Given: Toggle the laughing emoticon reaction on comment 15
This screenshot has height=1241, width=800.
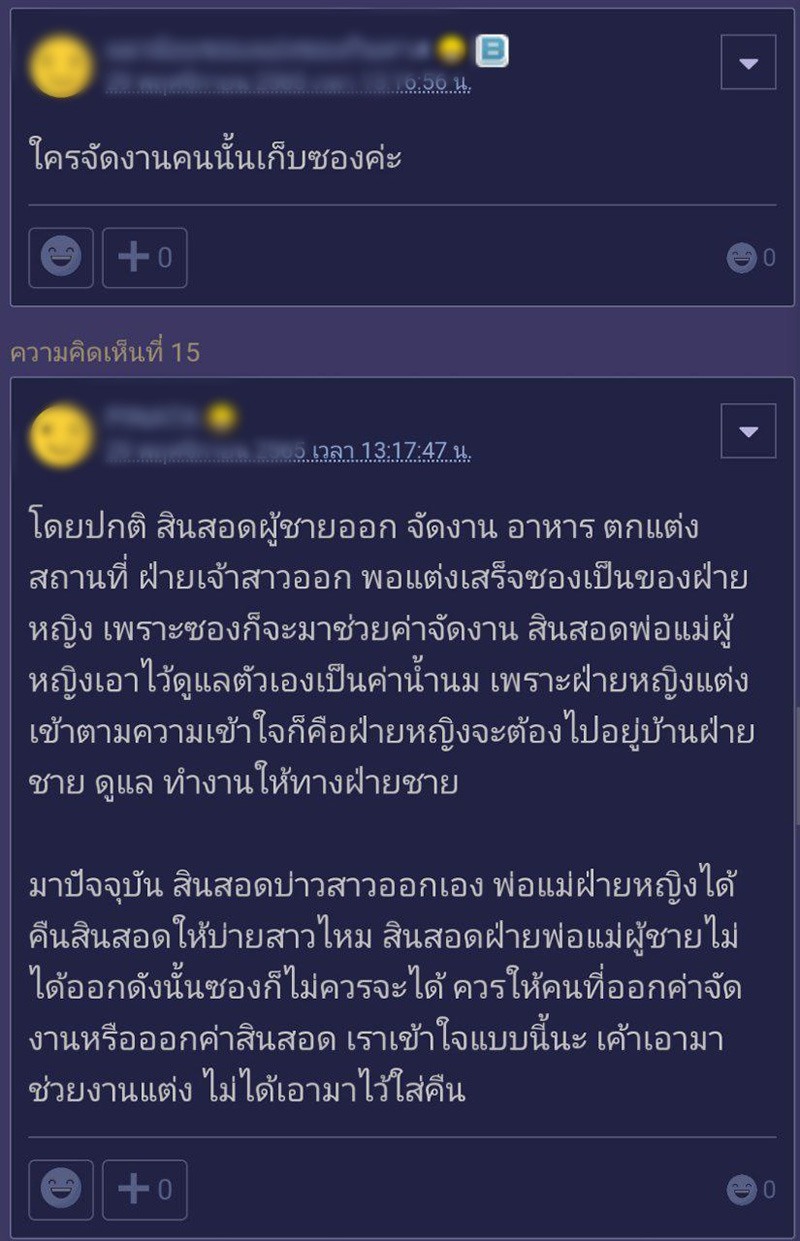Looking at the screenshot, I should coord(60,1190).
